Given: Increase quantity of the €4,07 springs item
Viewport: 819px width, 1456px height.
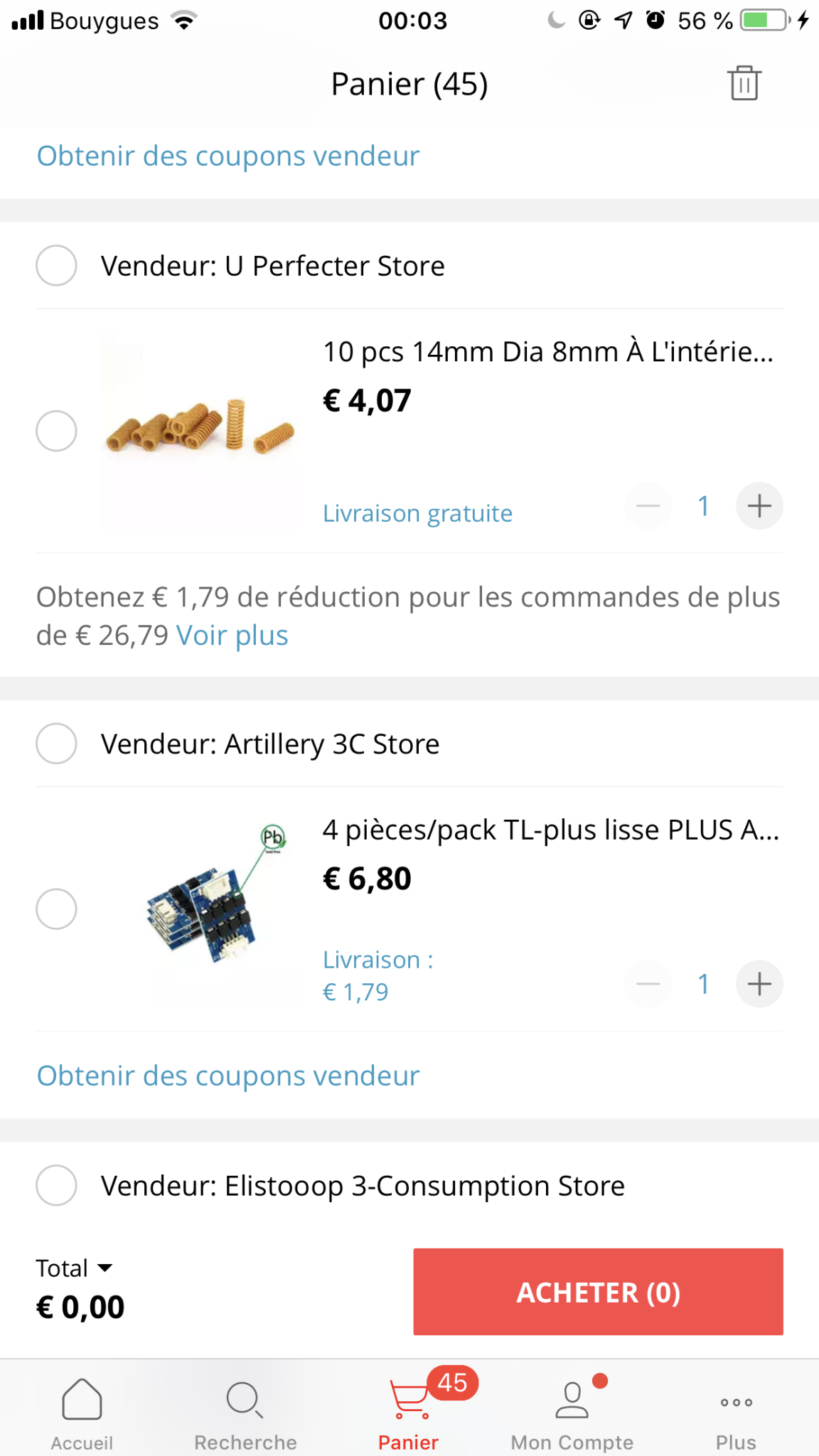Looking at the screenshot, I should (x=759, y=506).
